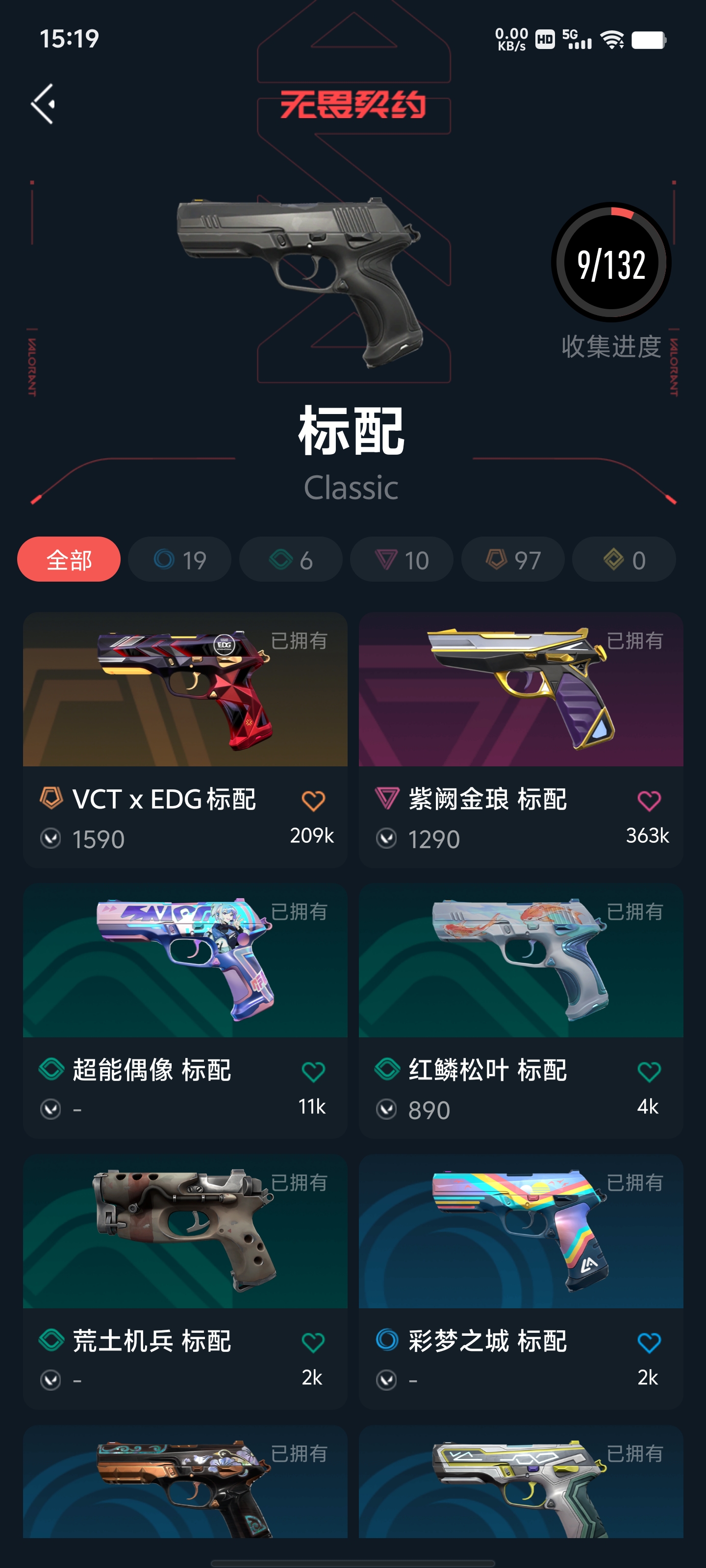Filter skins by yellow tier showing 0
The height and width of the screenshot is (1568, 706).
[x=624, y=560]
